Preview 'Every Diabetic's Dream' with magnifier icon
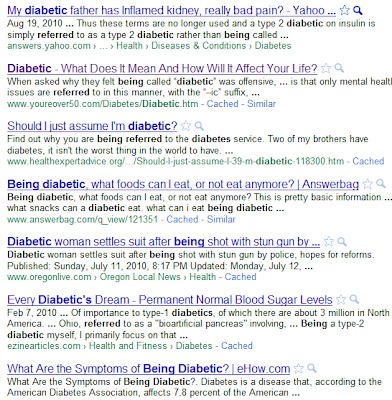Viewport: 392px width, 400px height. point(354,299)
